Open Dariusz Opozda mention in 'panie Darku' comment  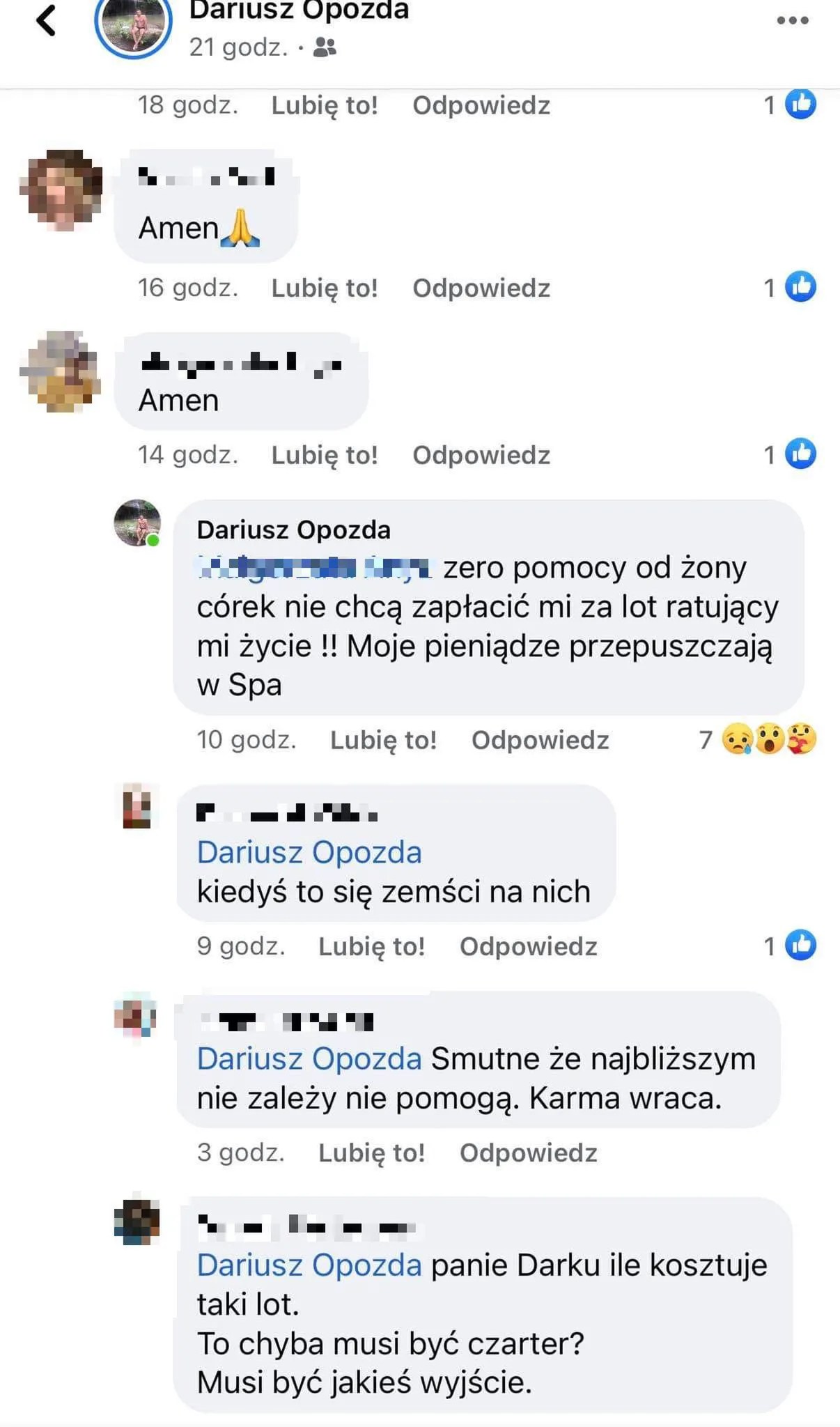coord(309,1265)
